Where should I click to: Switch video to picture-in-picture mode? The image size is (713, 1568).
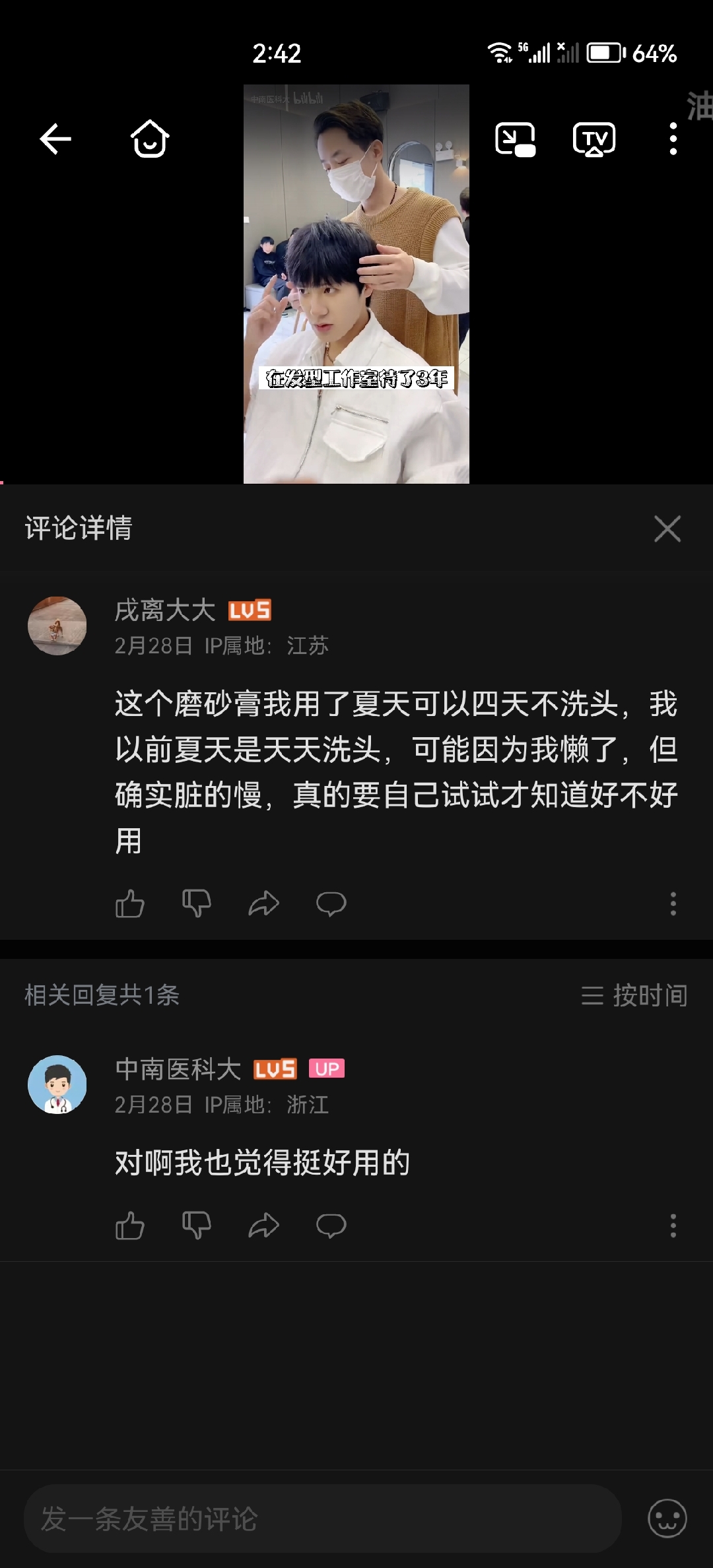tap(515, 139)
